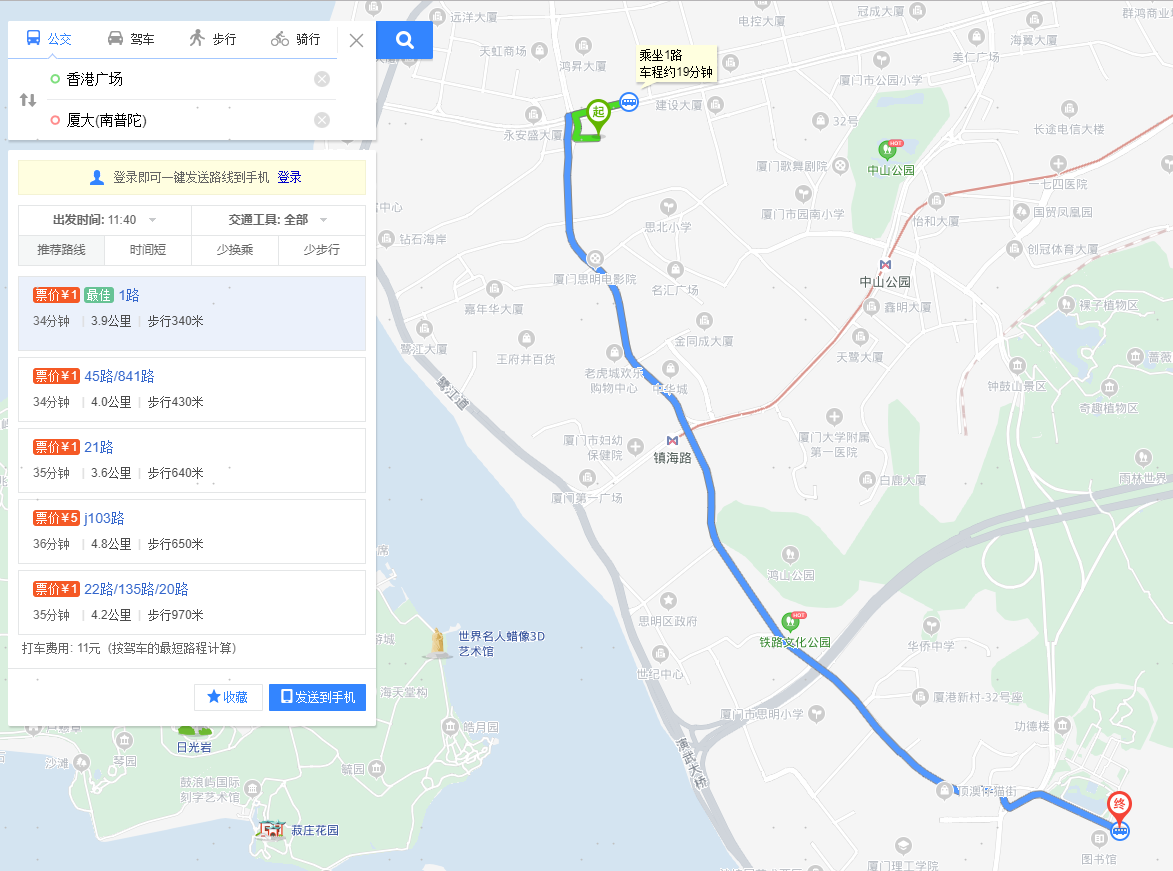The height and width of the screenshot is (871, 1173).
Task: Tap the blue search button
Action: click(404, 40)
